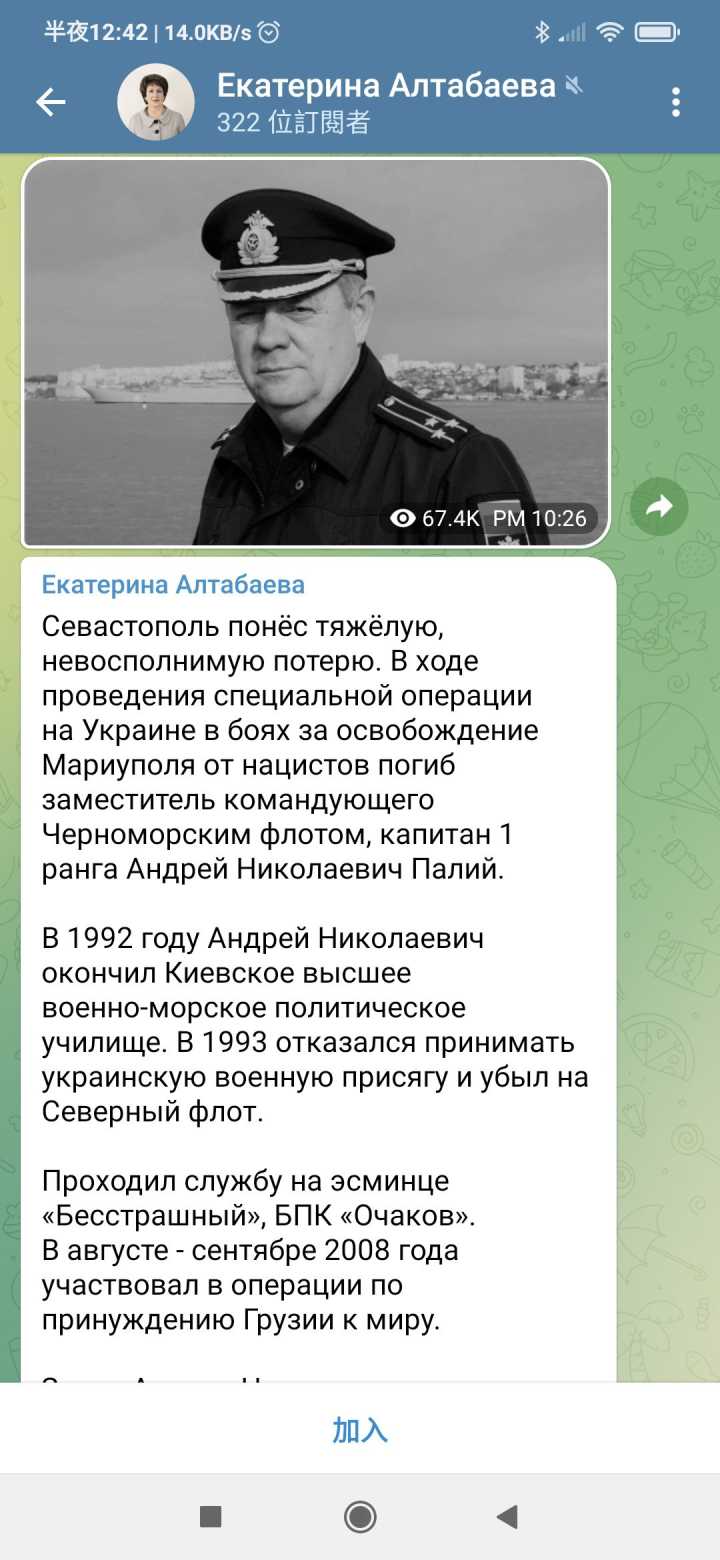Open the black-and-white officer photo
The image size is (720, 1560).
[x=316, y=352]
